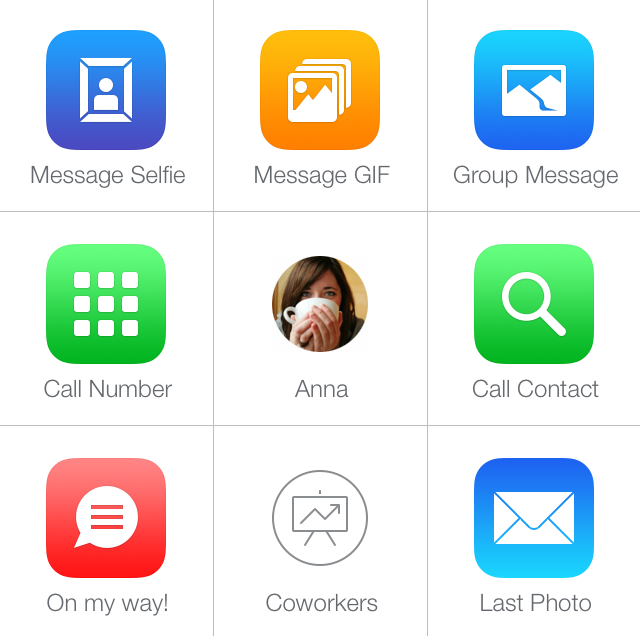Mail the Last Photo
Viewport: 640px width, 636px height.
534,518
